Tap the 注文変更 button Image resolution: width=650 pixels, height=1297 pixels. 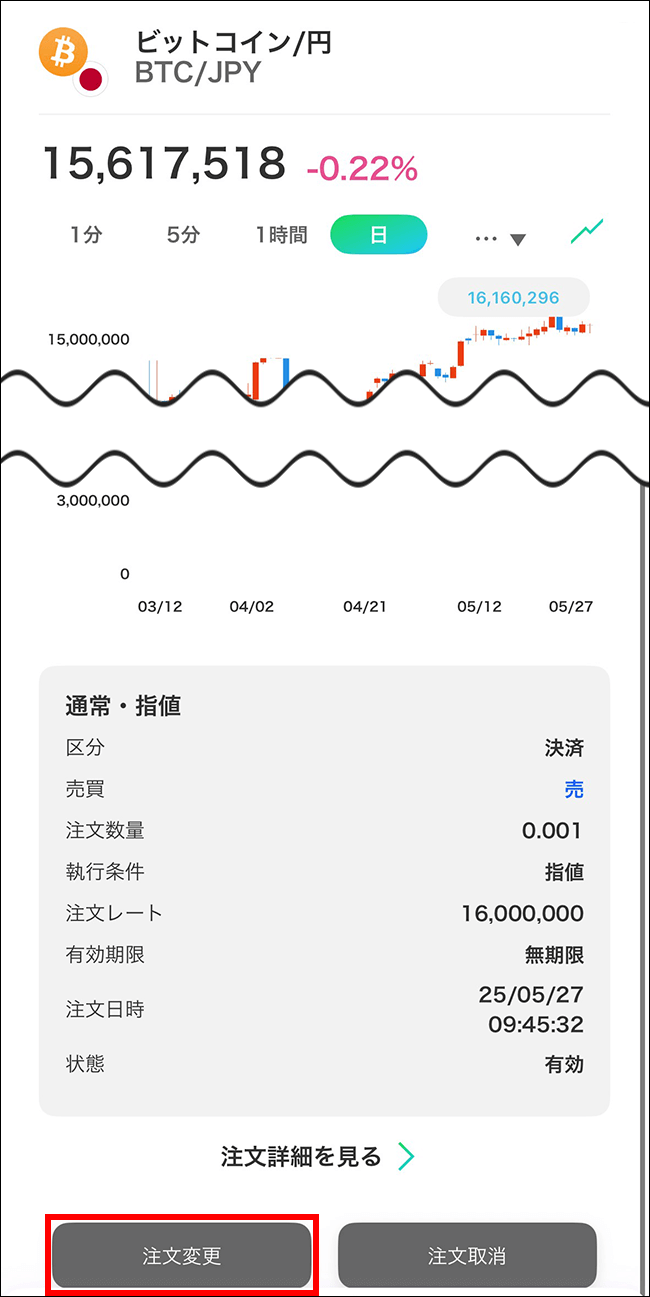coord(182,1256)
